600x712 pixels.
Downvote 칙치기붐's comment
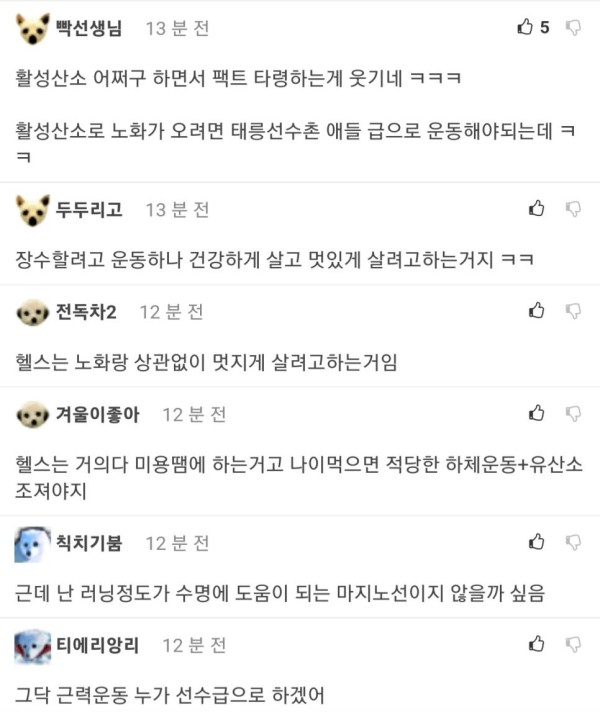pos(574,542)
